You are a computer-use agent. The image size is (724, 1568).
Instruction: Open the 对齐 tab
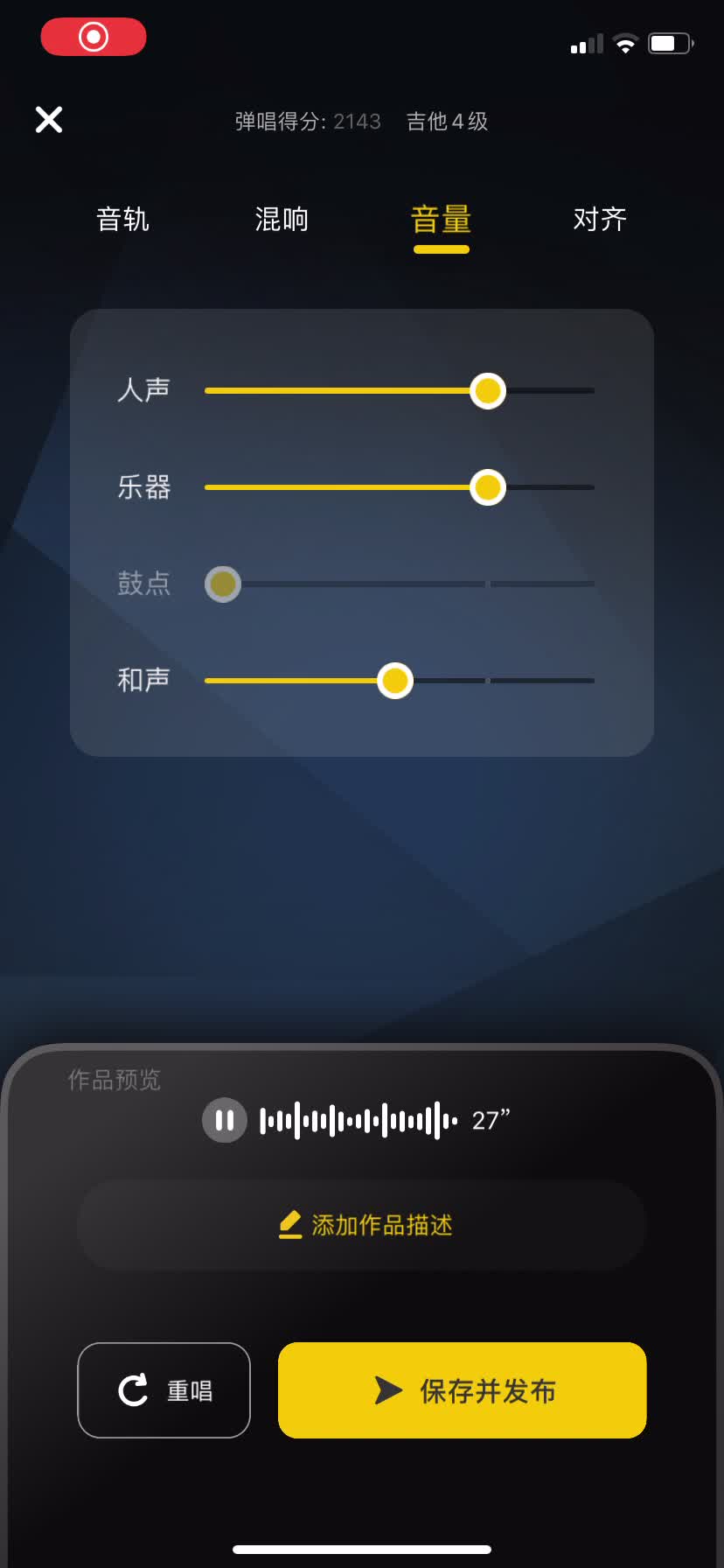click(600, 219)
